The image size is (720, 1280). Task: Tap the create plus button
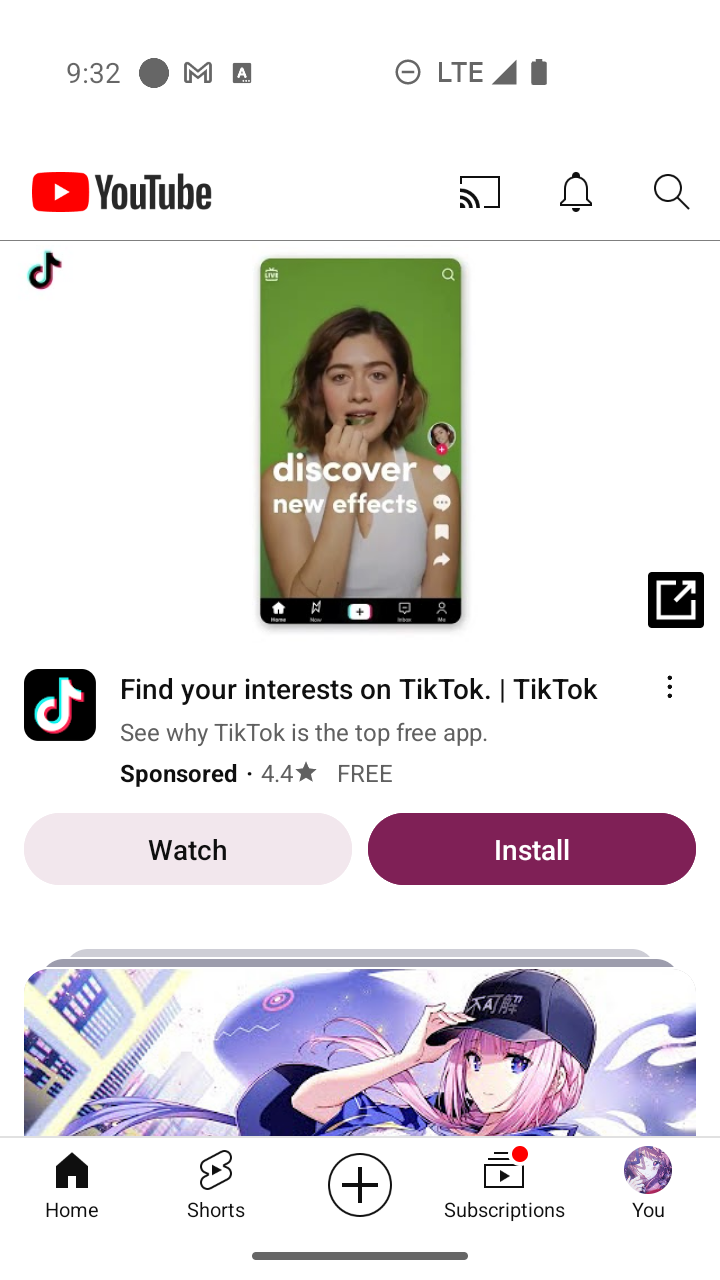tap(360, 1185)
